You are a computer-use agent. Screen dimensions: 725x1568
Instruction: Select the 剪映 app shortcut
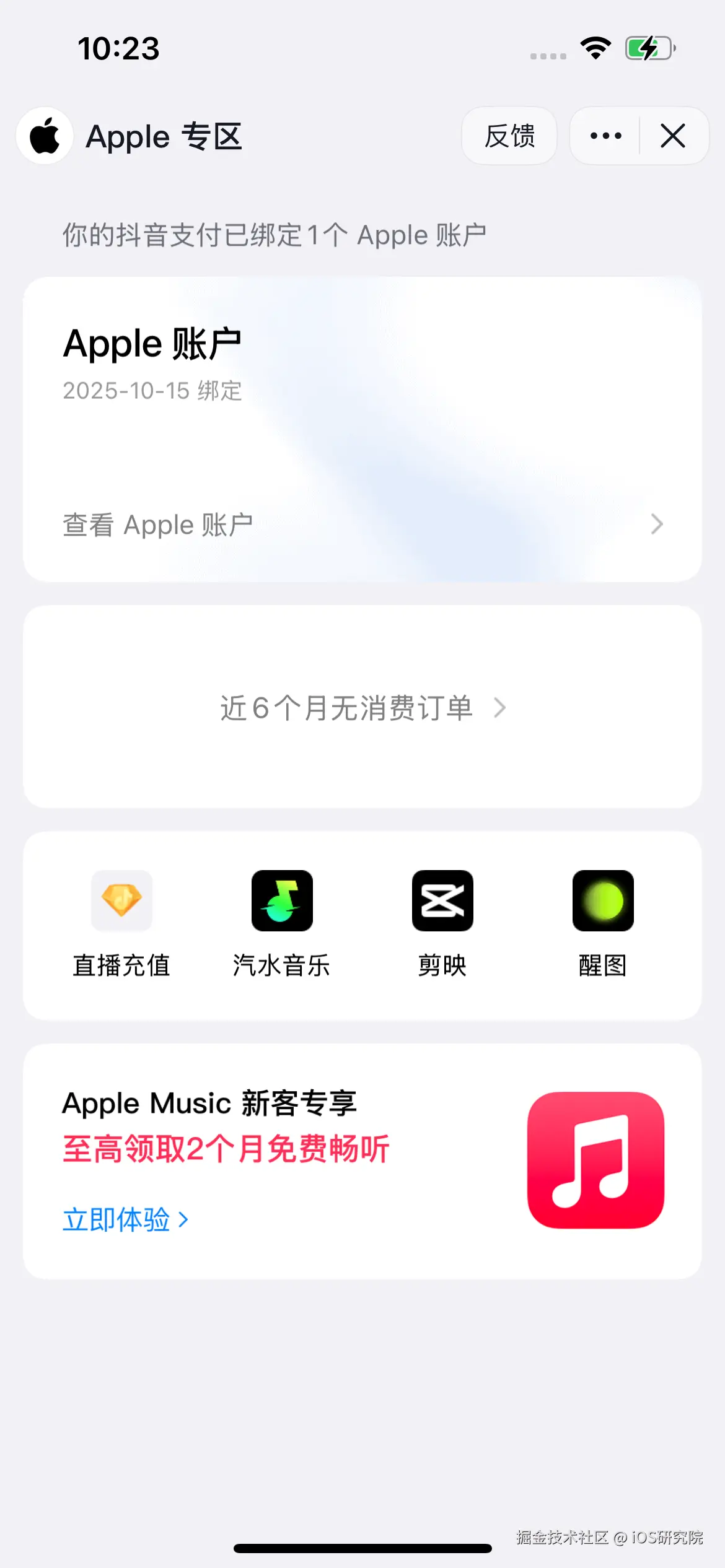pyautogui.click(x=442, y=923)
